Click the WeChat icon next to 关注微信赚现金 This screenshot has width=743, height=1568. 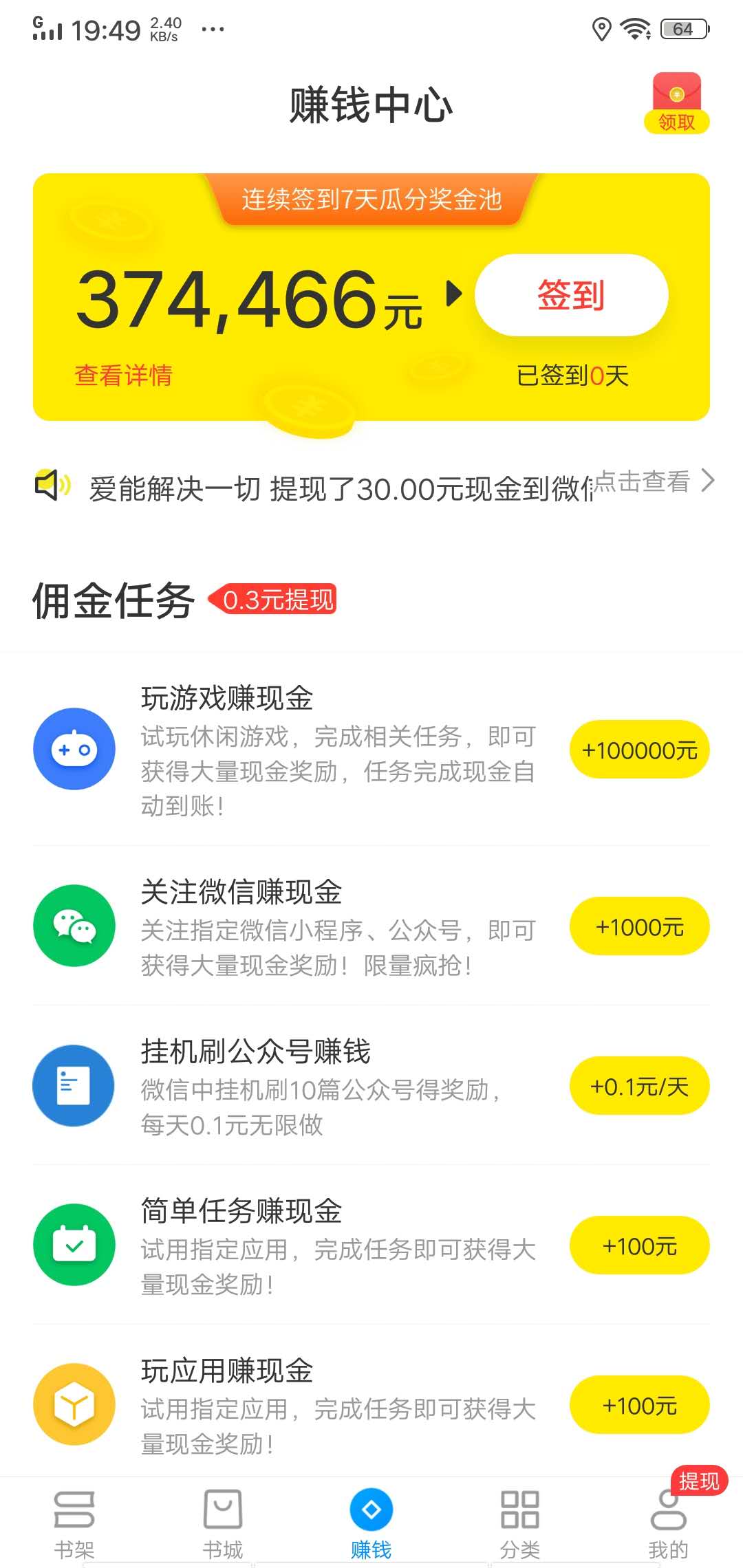[x=74, y=926]
